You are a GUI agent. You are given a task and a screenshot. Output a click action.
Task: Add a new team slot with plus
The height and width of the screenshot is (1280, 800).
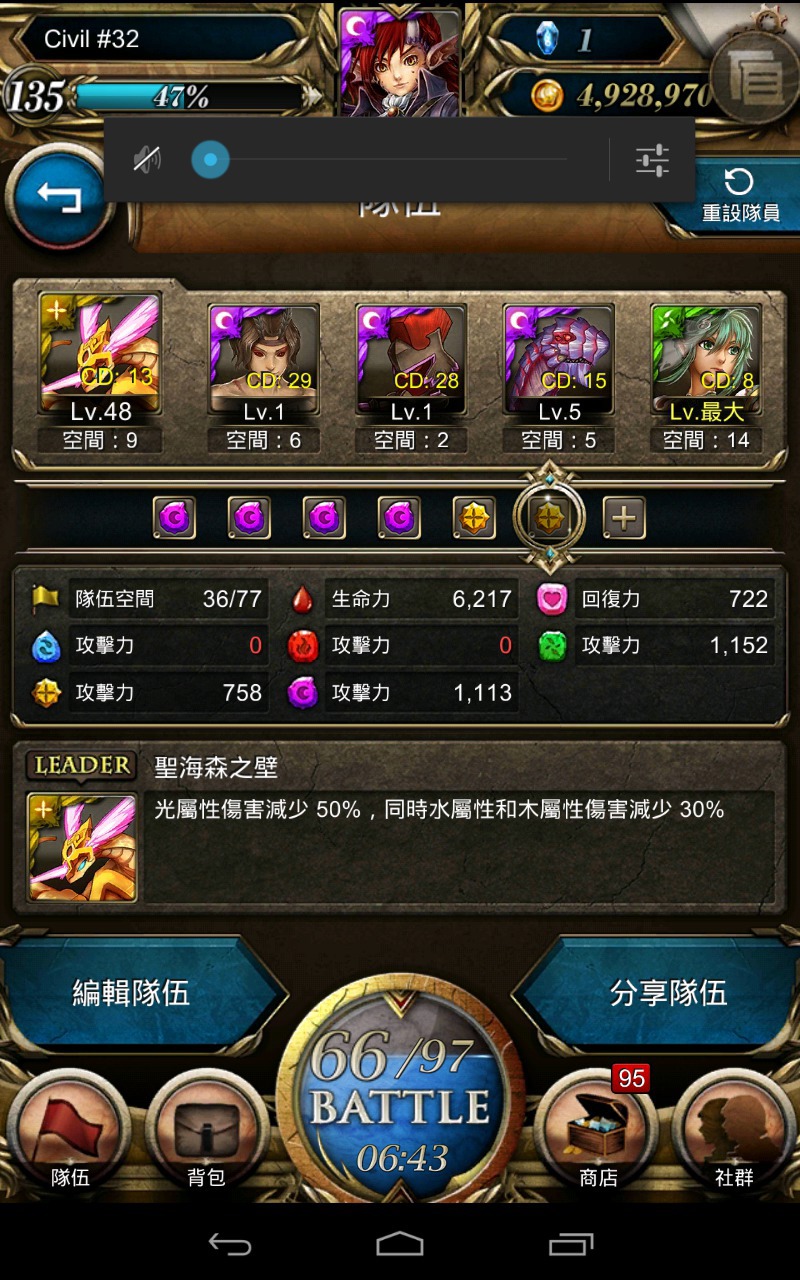tap(624, 518)
